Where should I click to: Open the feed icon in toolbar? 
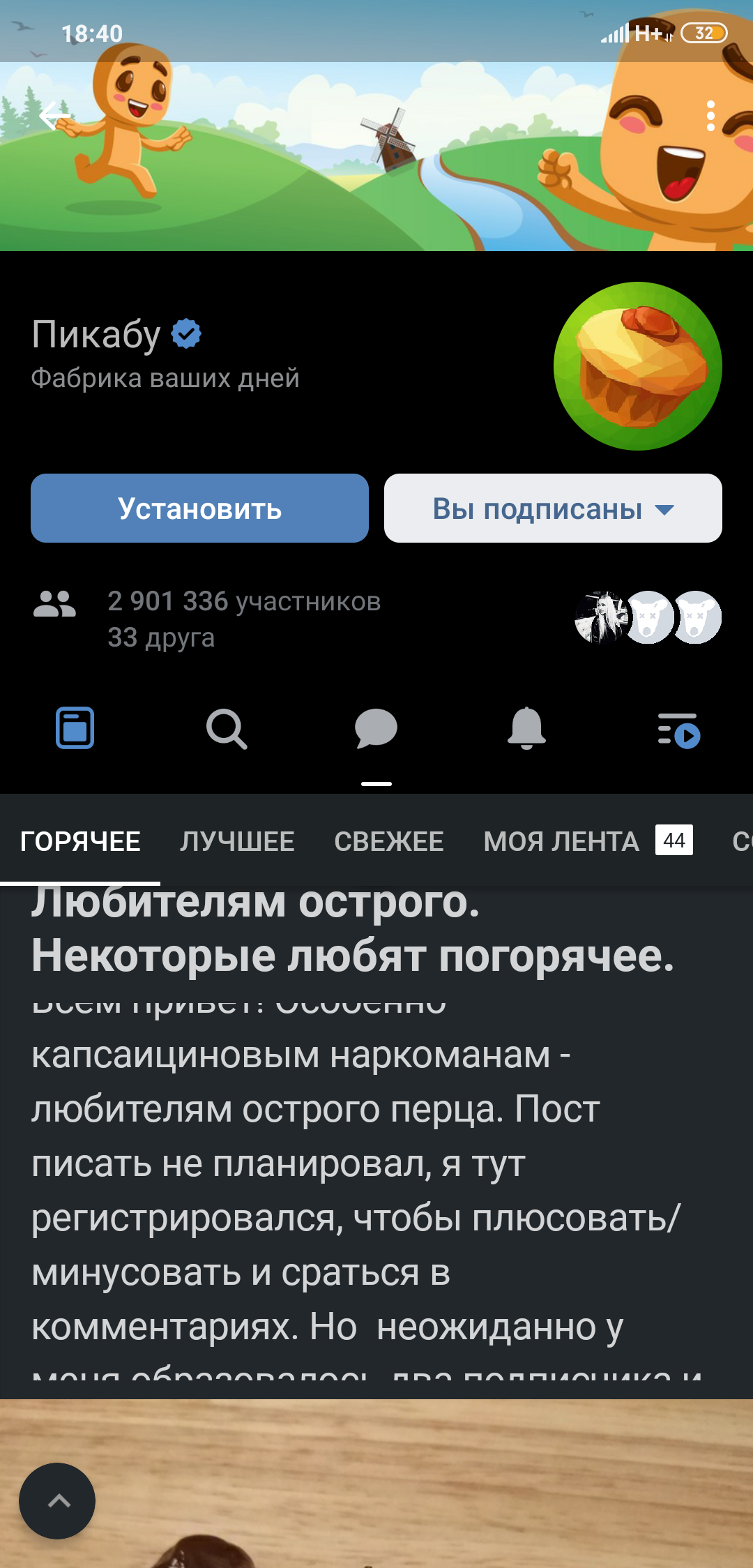tap(75, 728)
